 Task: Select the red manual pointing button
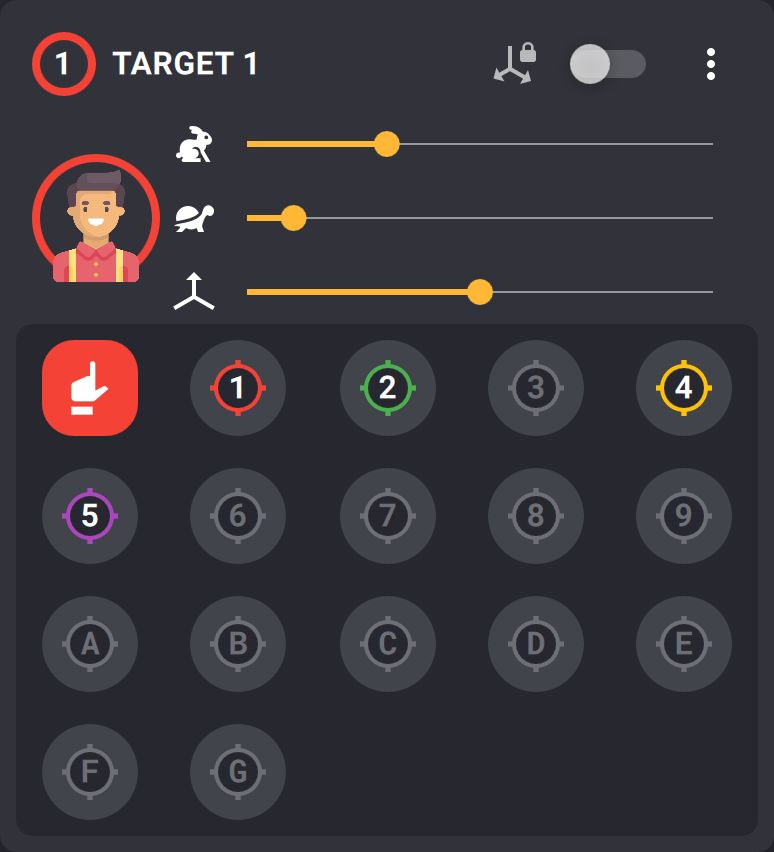pyautogui.click(x=90, y=388)
